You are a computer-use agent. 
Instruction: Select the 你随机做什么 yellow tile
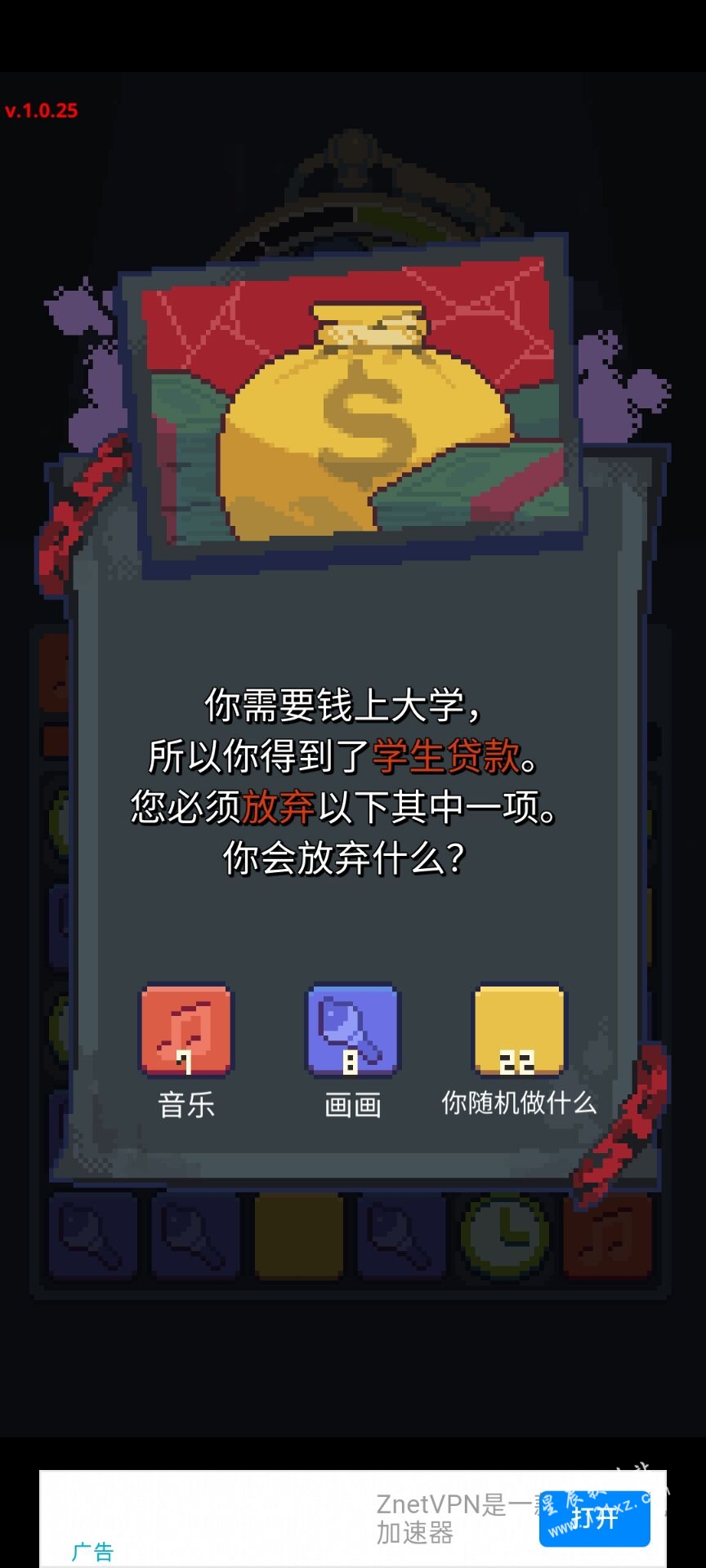pos(519,1031)
